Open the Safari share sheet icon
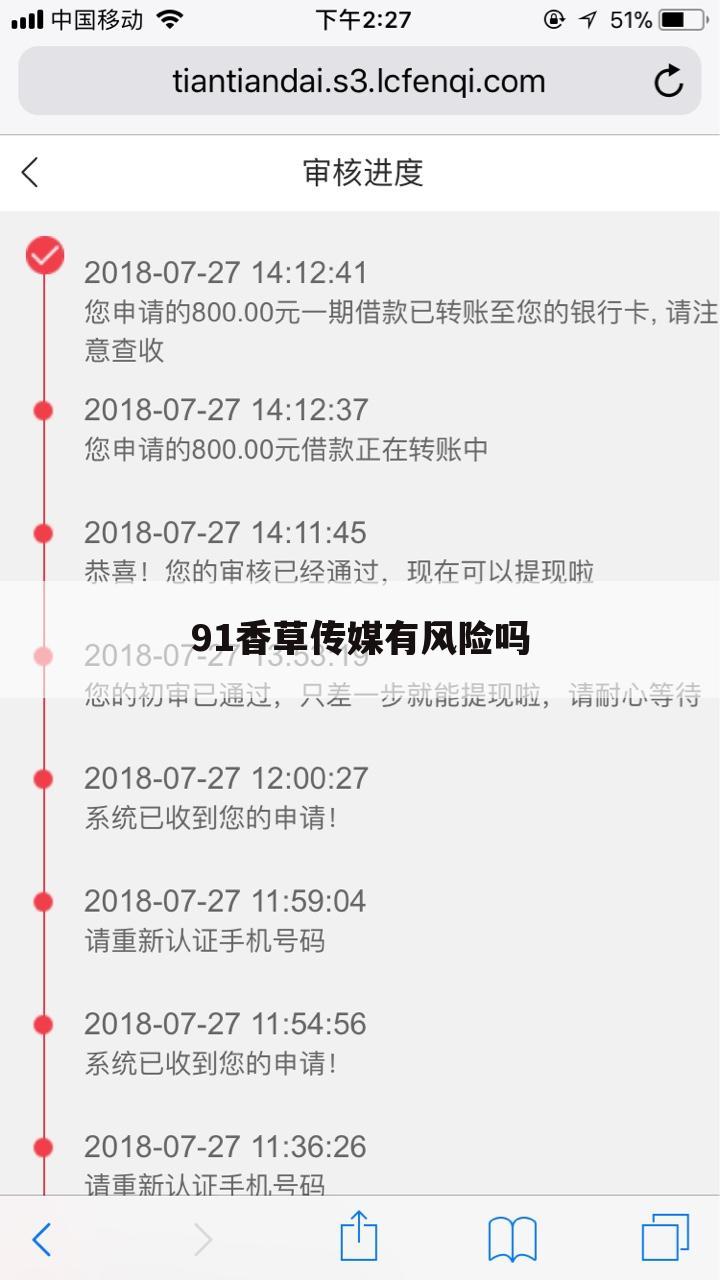This screenshot has height=1280, width=720. [359, 1239]
